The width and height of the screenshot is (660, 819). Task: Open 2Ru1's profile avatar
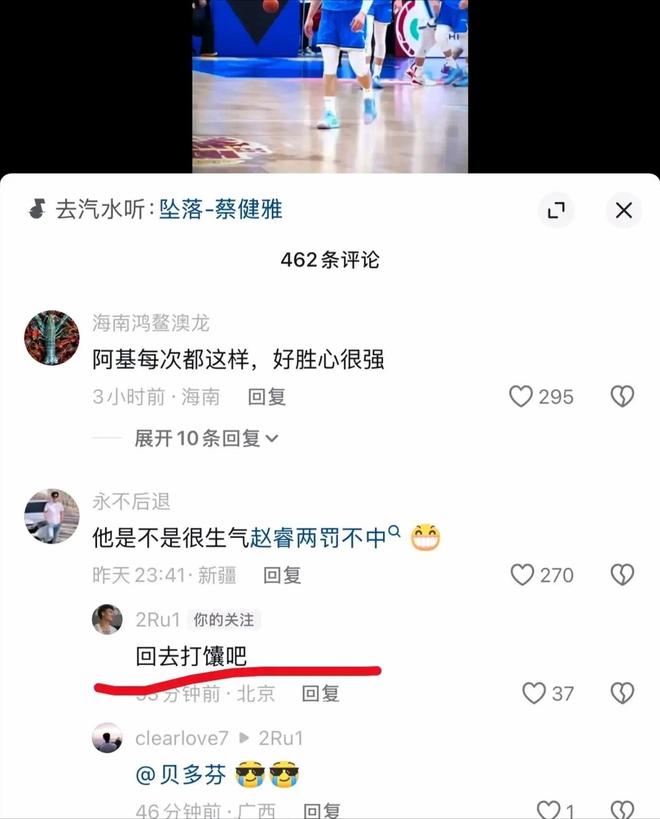(107, 620)
